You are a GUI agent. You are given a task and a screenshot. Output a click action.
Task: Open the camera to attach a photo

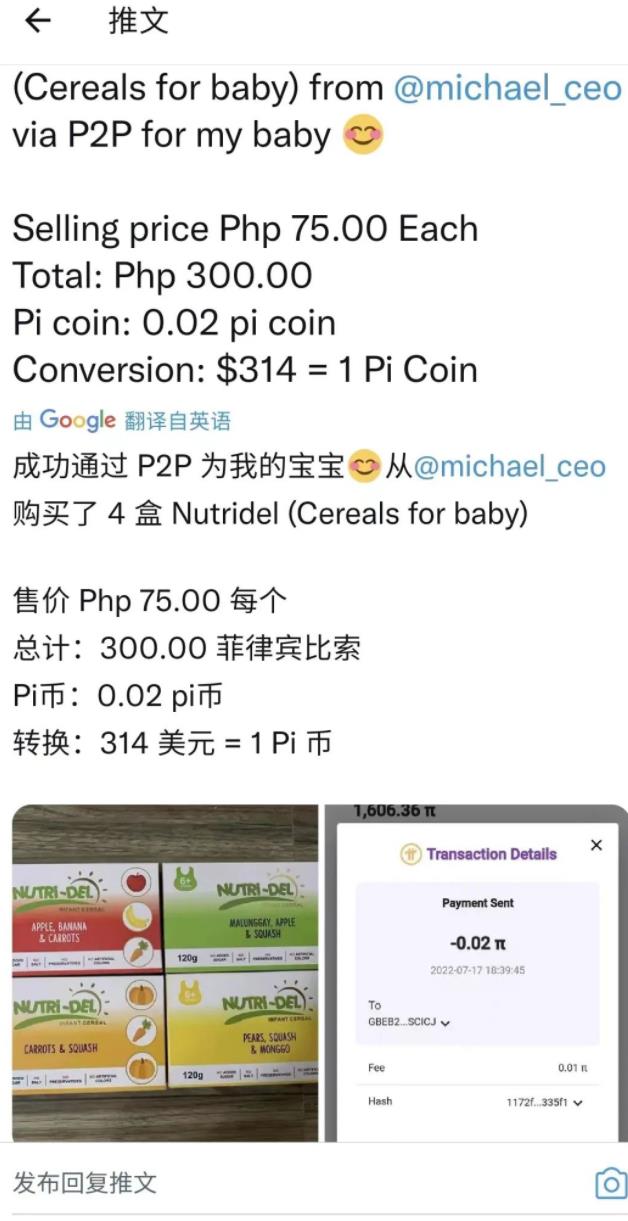(609, 1184)
